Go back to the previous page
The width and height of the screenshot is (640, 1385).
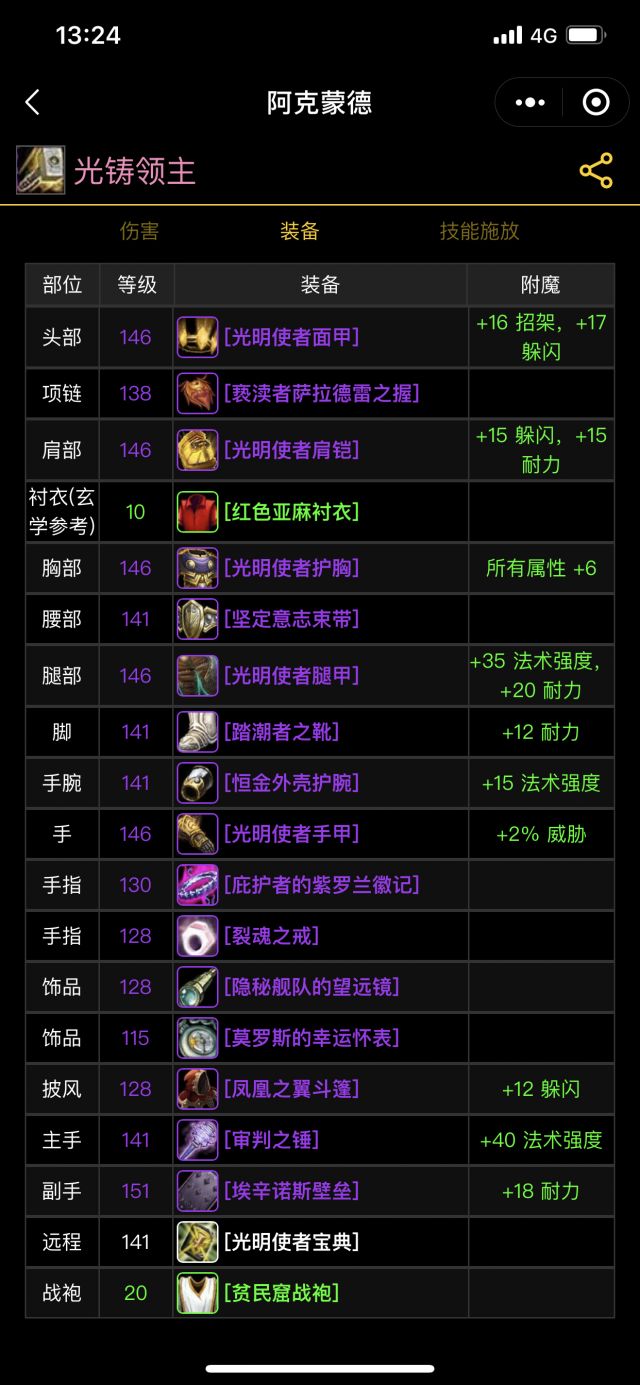click(33, 102)
